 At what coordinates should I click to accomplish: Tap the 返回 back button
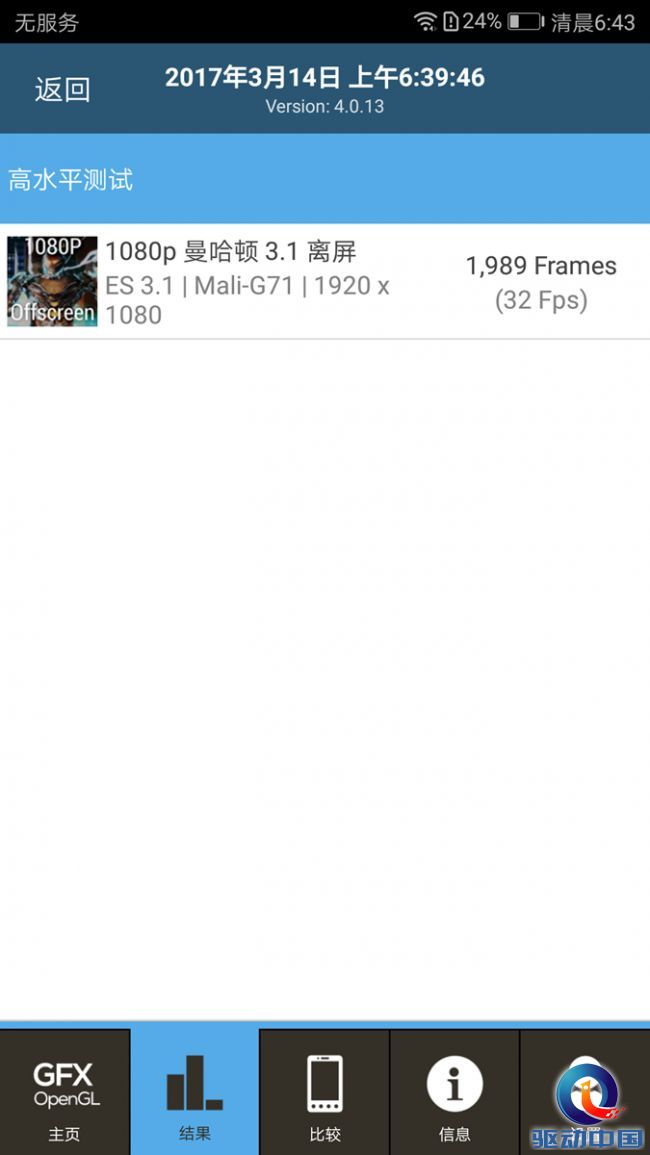tap(62, 90)
